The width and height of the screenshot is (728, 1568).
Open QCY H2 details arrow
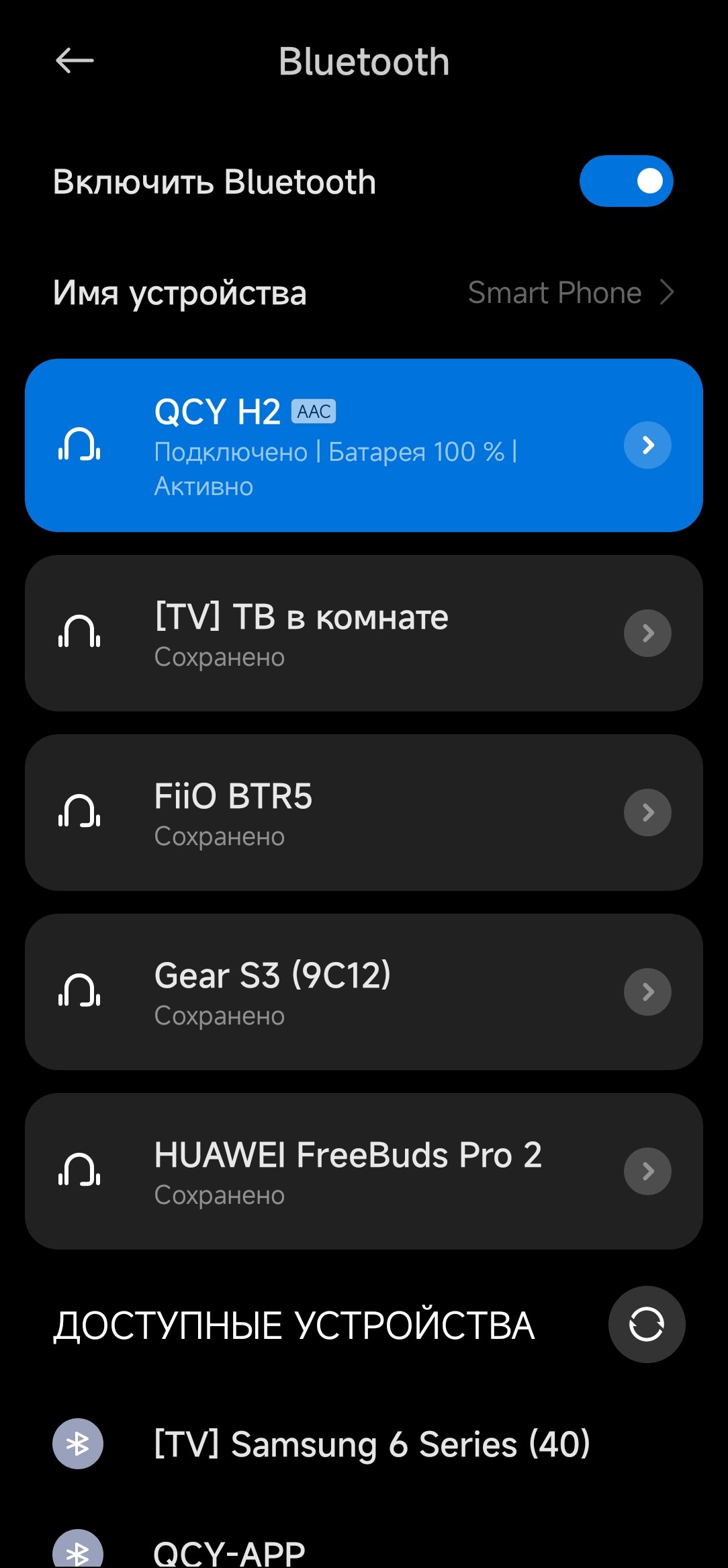point(647,445)
